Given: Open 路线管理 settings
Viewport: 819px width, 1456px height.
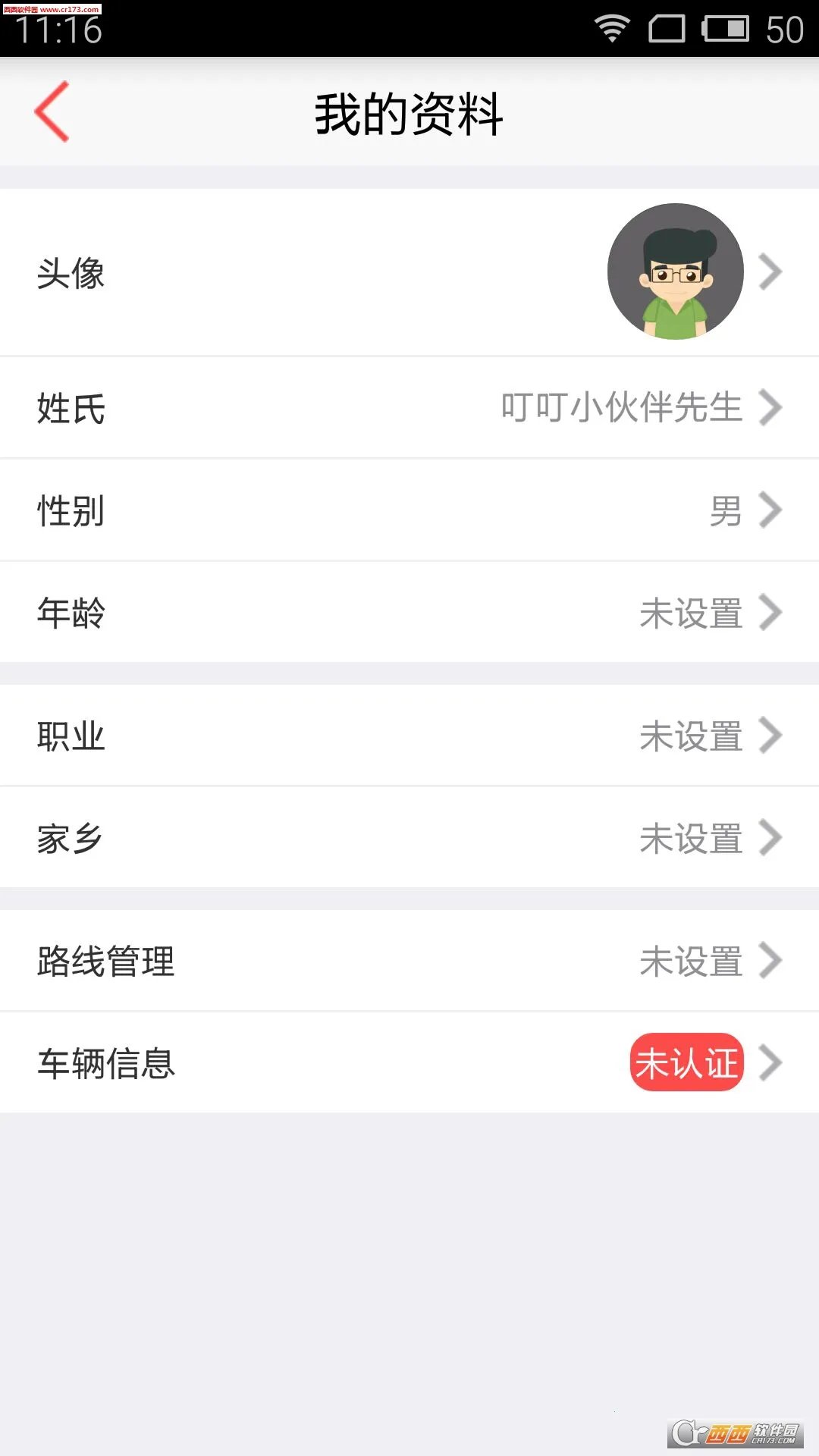Looking at the screenshot, I should [409, 960].
